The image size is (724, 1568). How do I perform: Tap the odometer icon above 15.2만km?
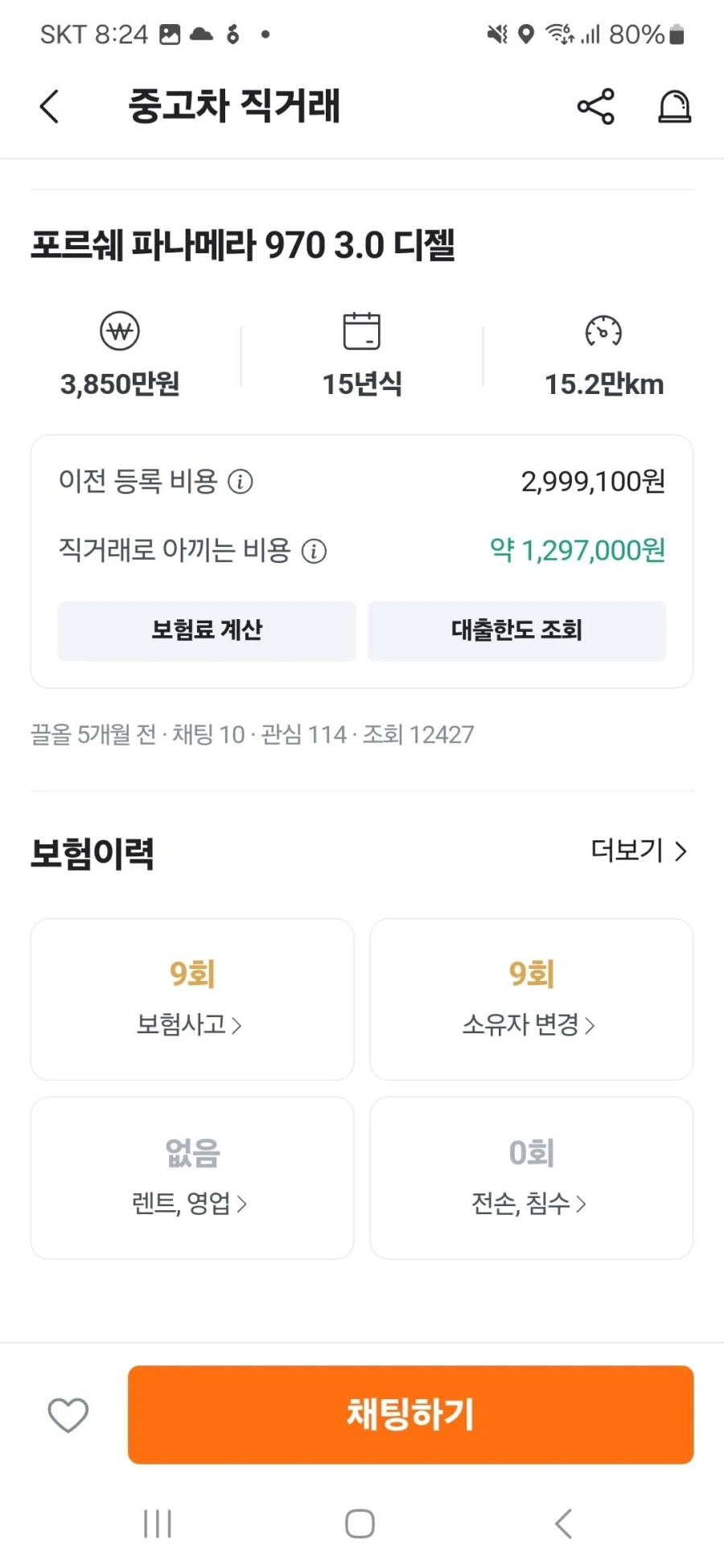click(x=603, y=330)
